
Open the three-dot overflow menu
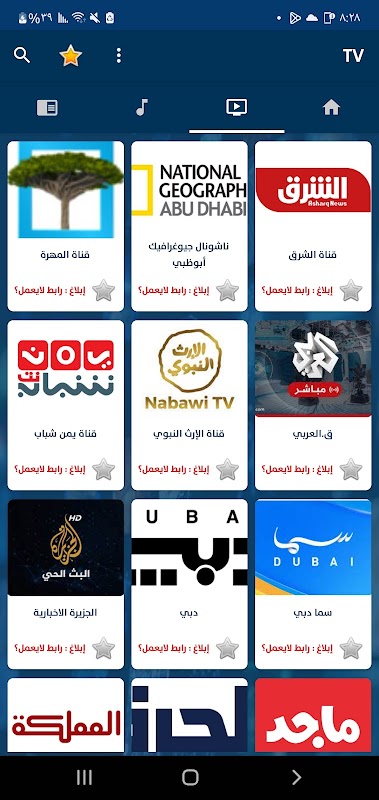pos(118,55)
